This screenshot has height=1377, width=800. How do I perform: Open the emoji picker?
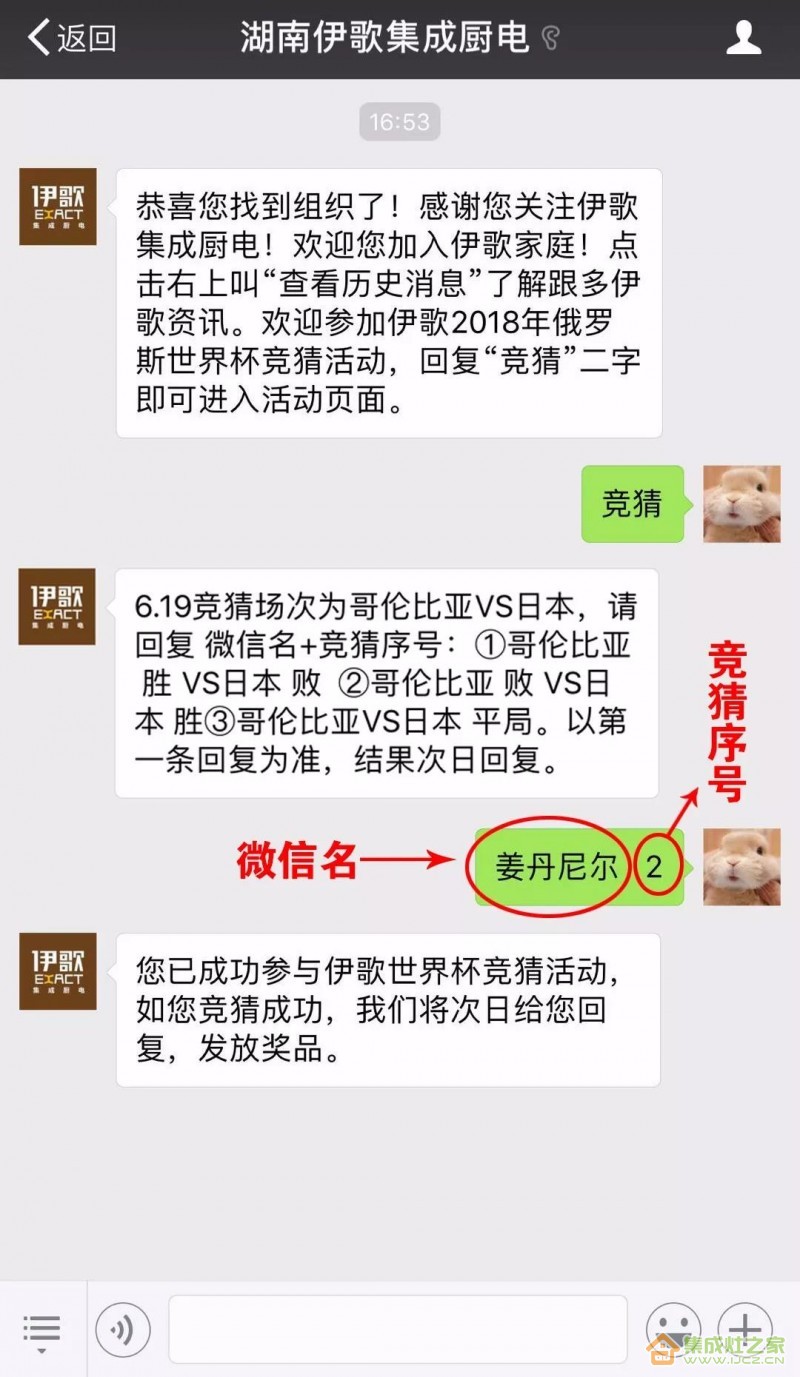tap(672, 1327)
